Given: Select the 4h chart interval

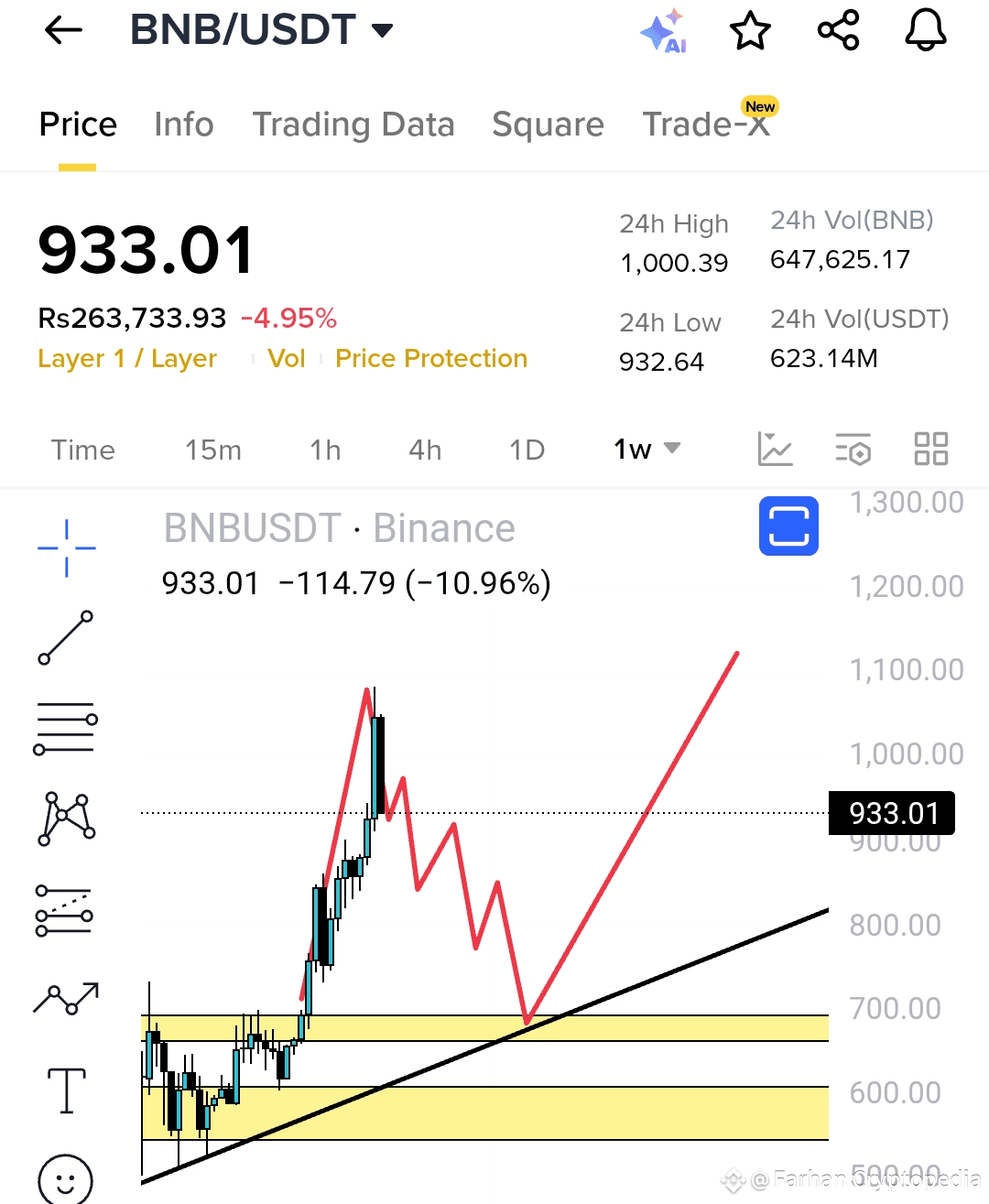Looking at the screenshot, I should coord(425,450).
